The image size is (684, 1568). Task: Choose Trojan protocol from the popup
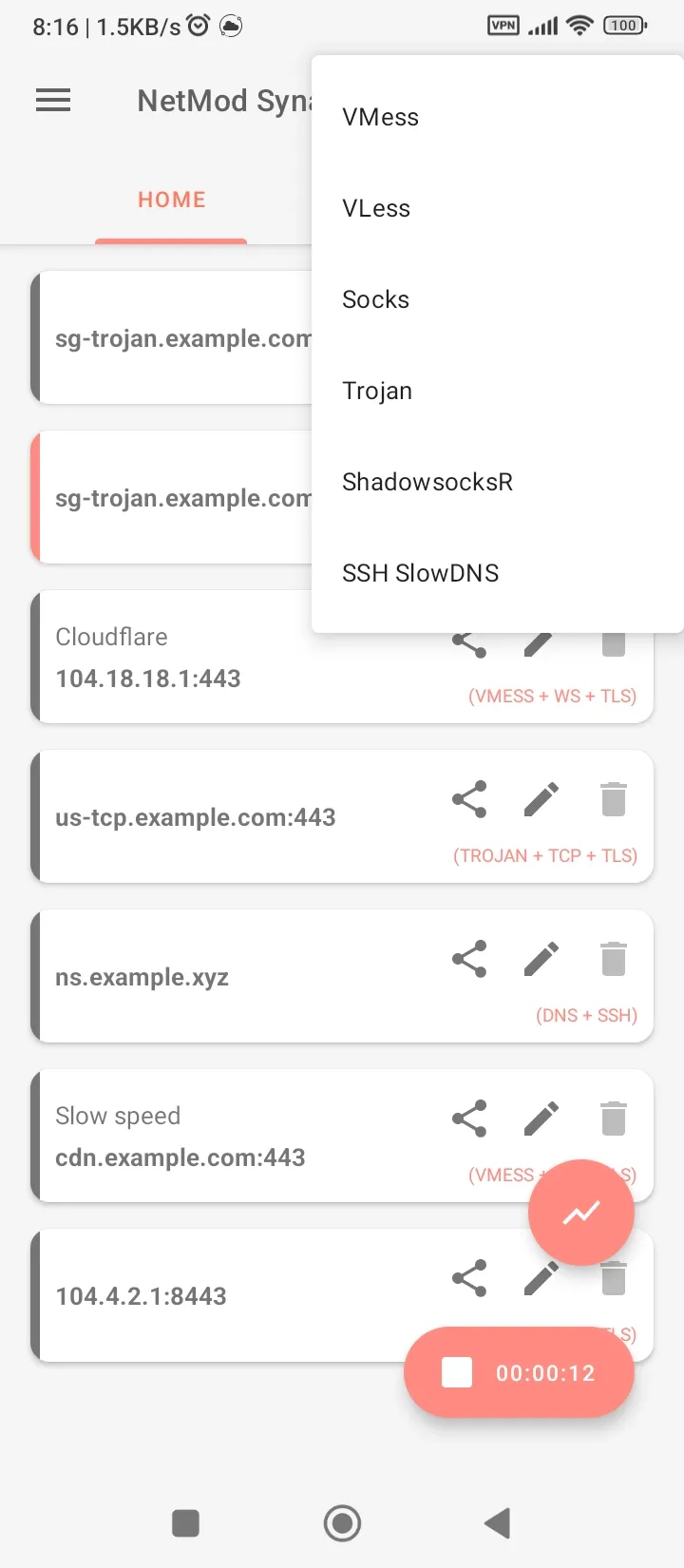[x=377, y=391]
